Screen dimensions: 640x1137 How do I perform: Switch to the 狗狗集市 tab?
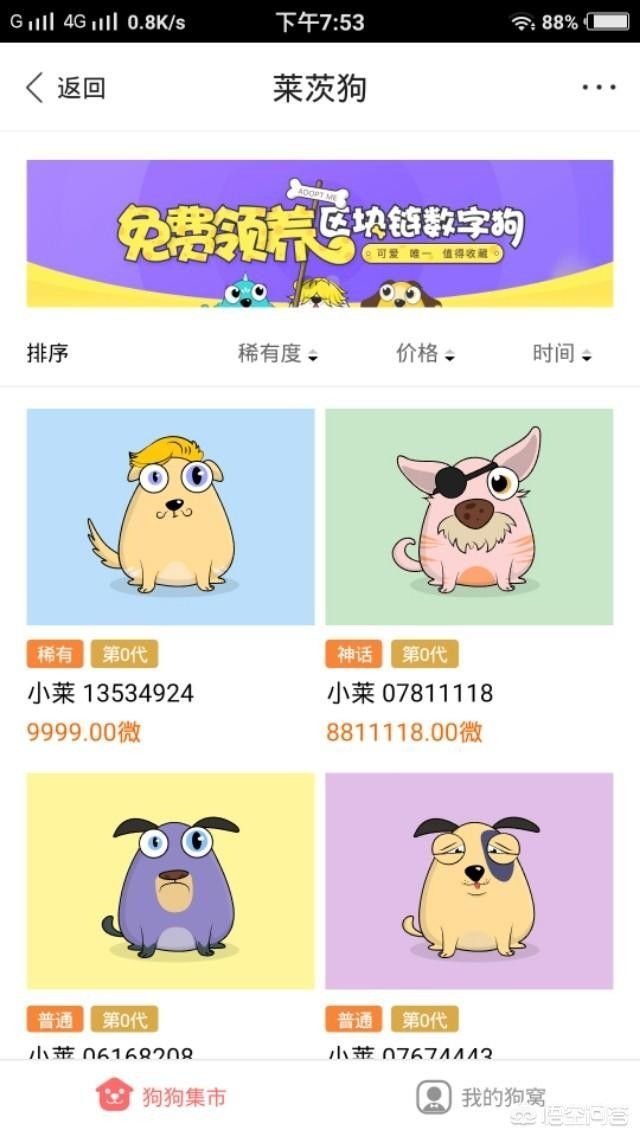coord(161,1097)
